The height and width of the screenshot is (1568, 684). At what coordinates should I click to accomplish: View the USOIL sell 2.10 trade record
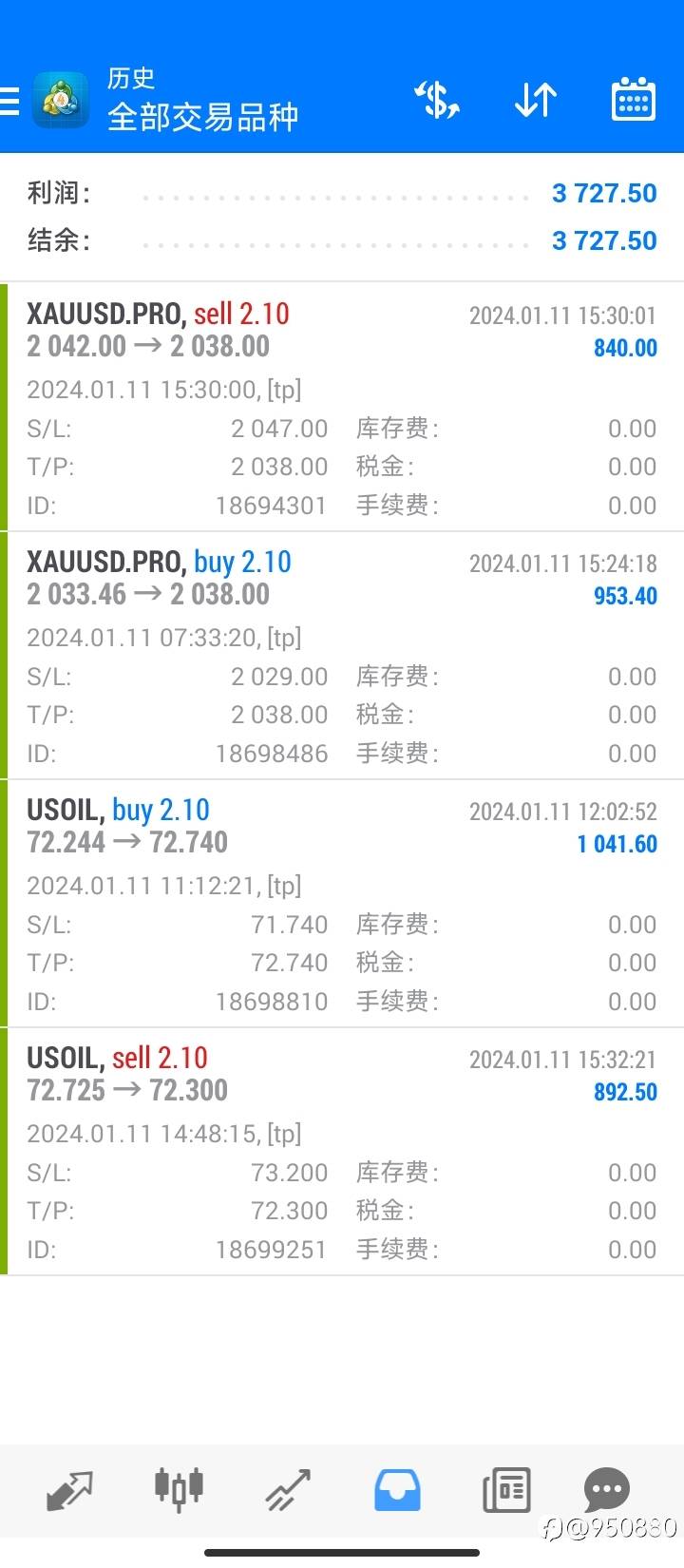tap(342, 1152)
